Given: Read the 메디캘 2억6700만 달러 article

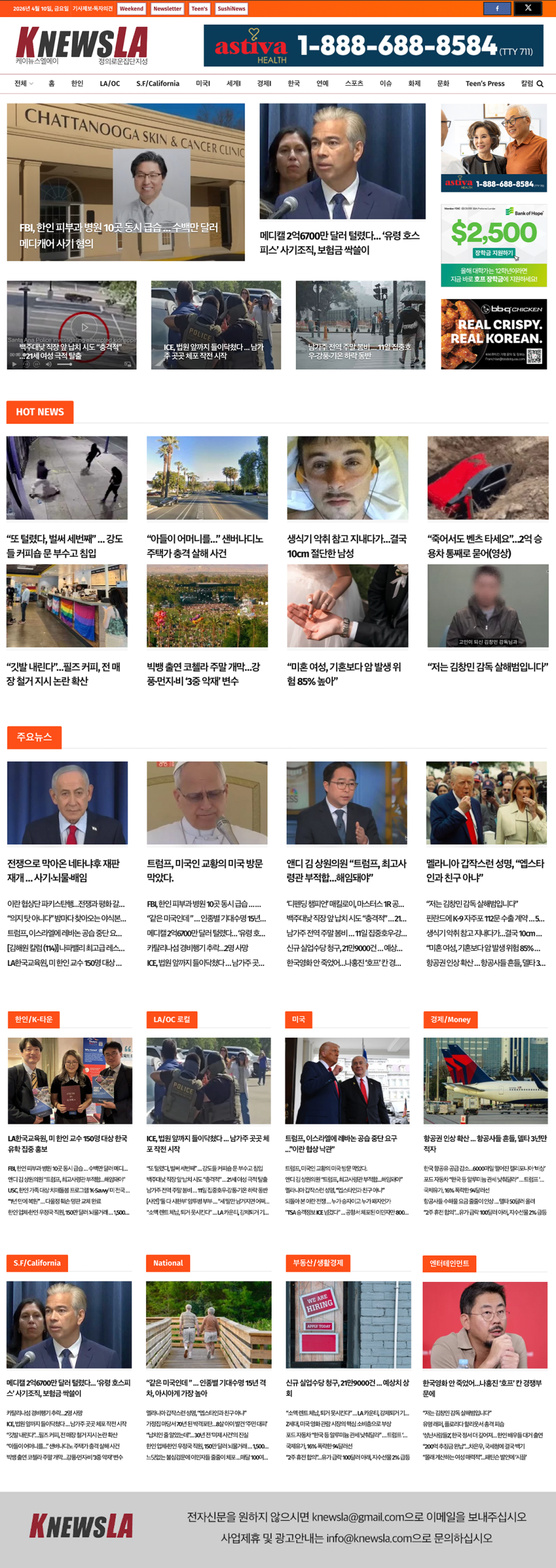Looking at the screenshot, I should click(341, 243).
